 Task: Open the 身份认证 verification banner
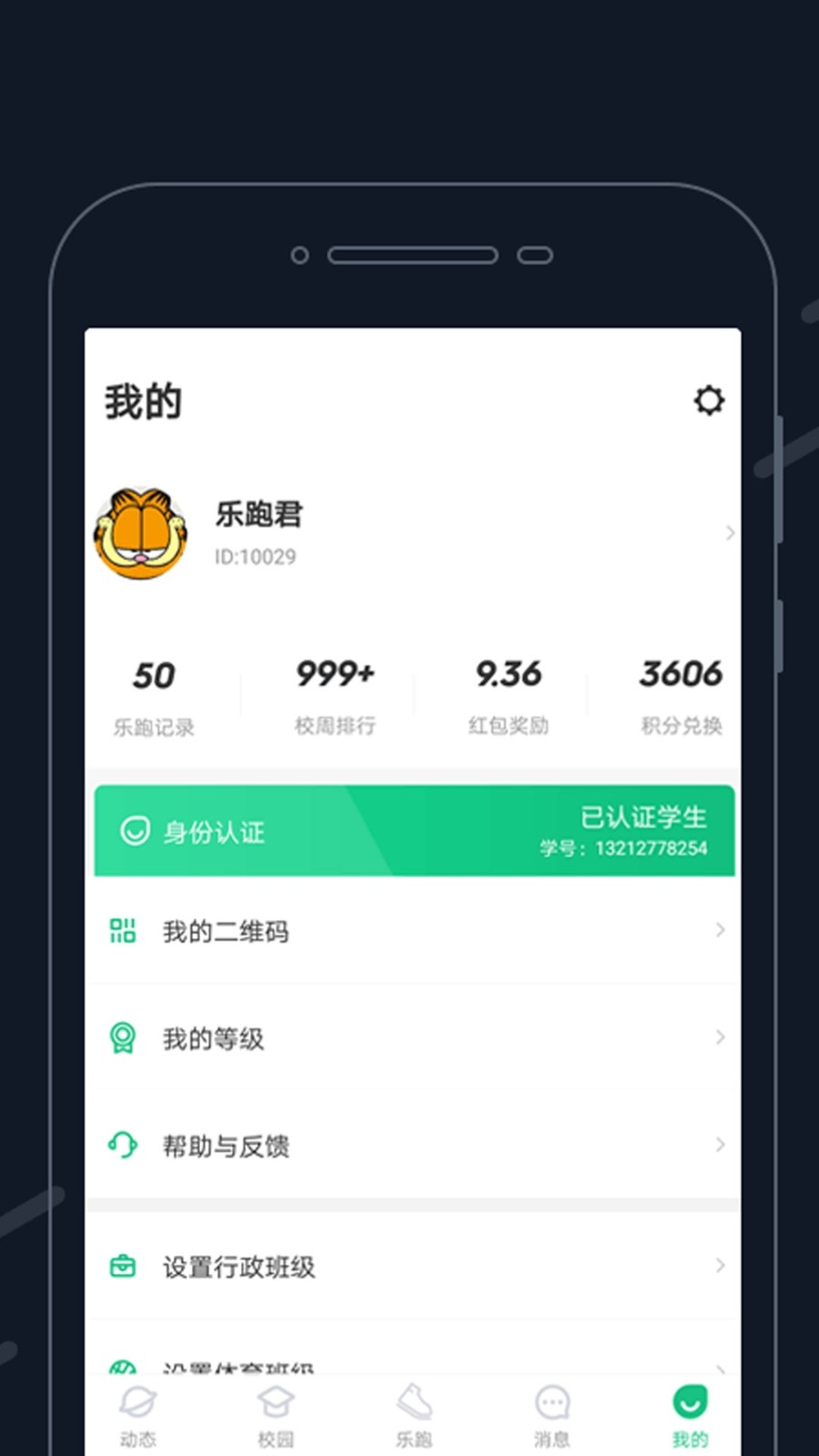[412, 829]
